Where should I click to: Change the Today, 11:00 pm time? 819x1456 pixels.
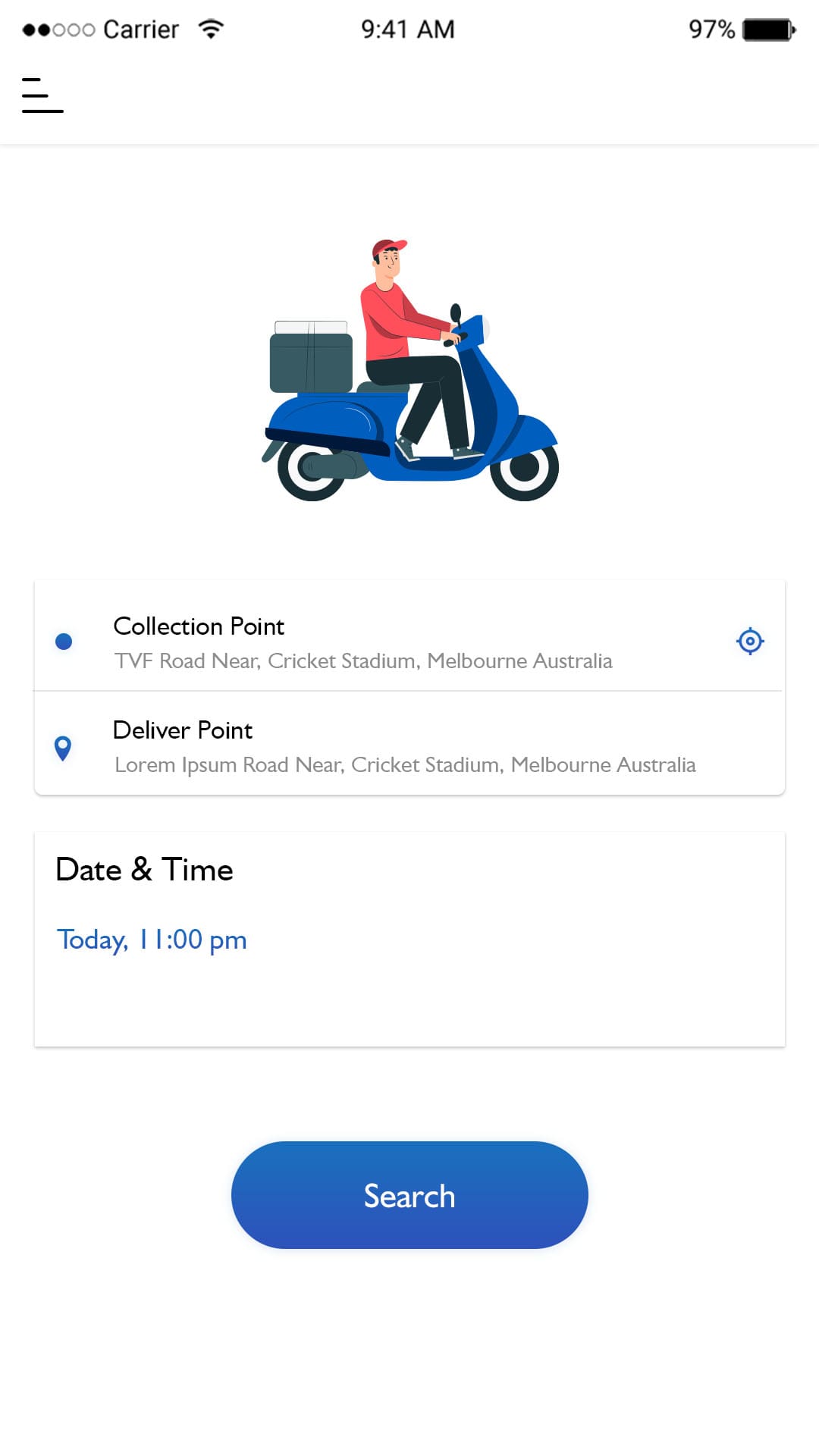click(x=152, y=940)
